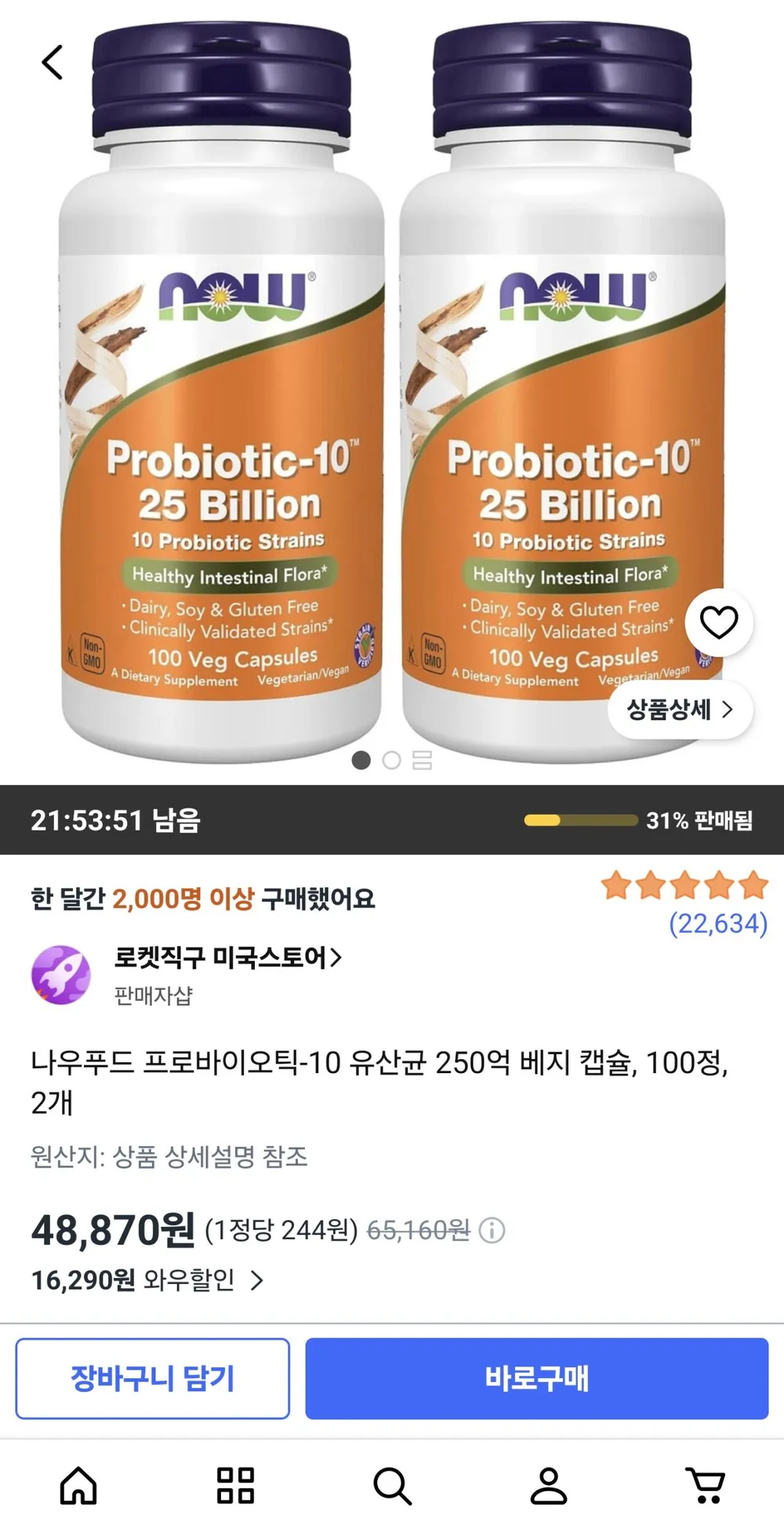The width and height of the screenshot is (784, 1539).
Task: Go to home tab
Action: point(78,1486)
